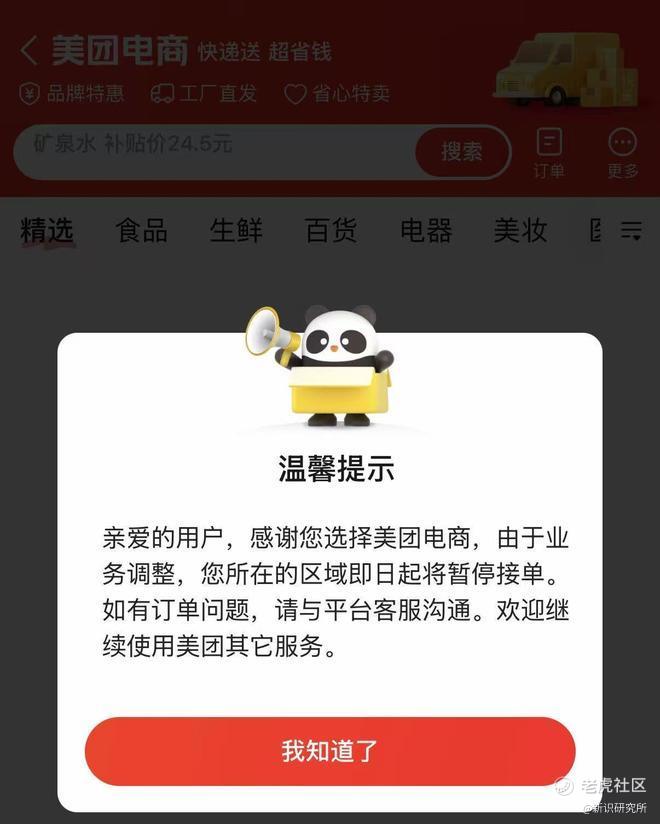The width and height of the screenshot is (660, 824).
Task: Switch to the 食品 tab
Action: point(141,231)
